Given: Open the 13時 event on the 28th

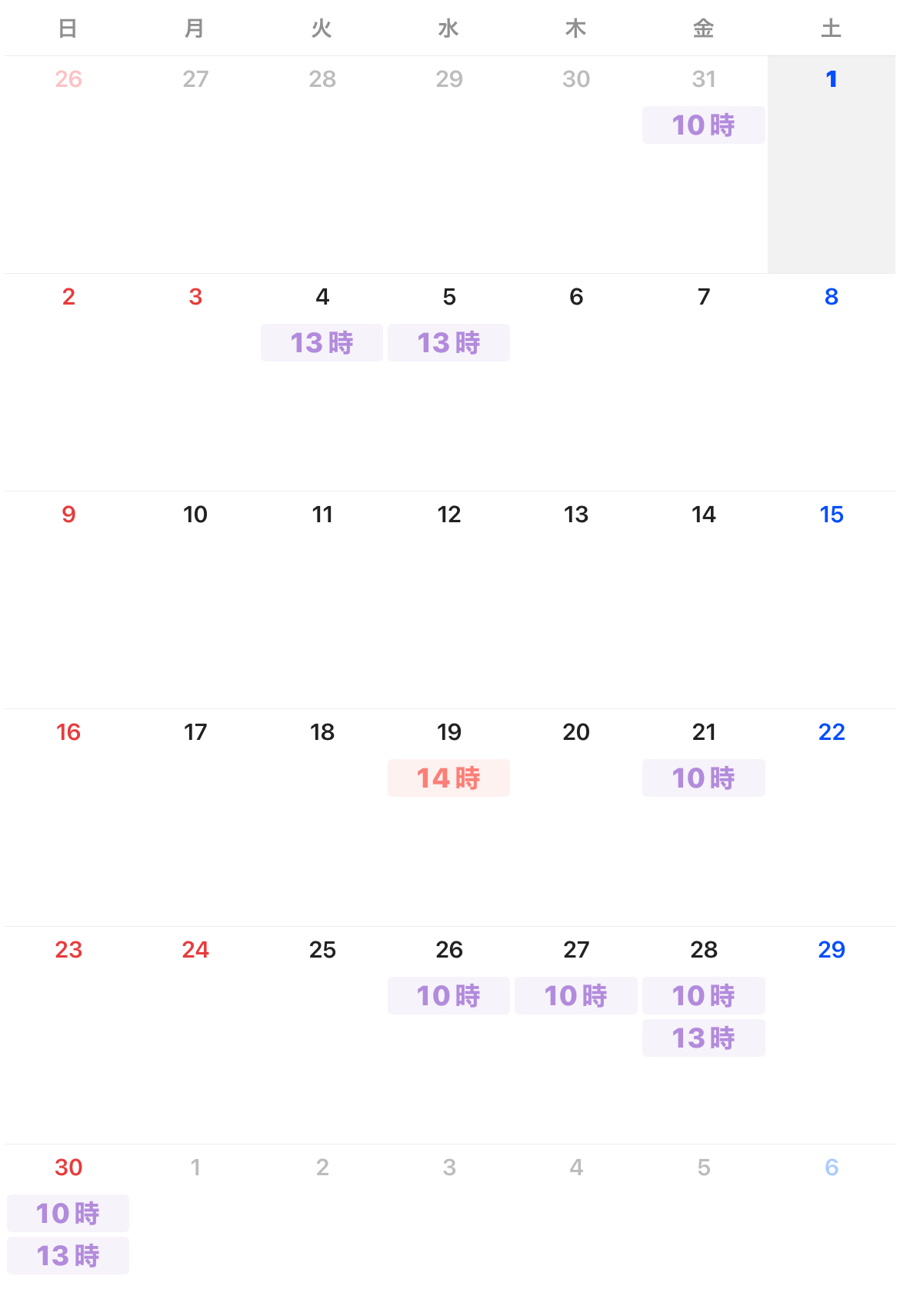Looking at the screenshot, I should point(703,1038).
